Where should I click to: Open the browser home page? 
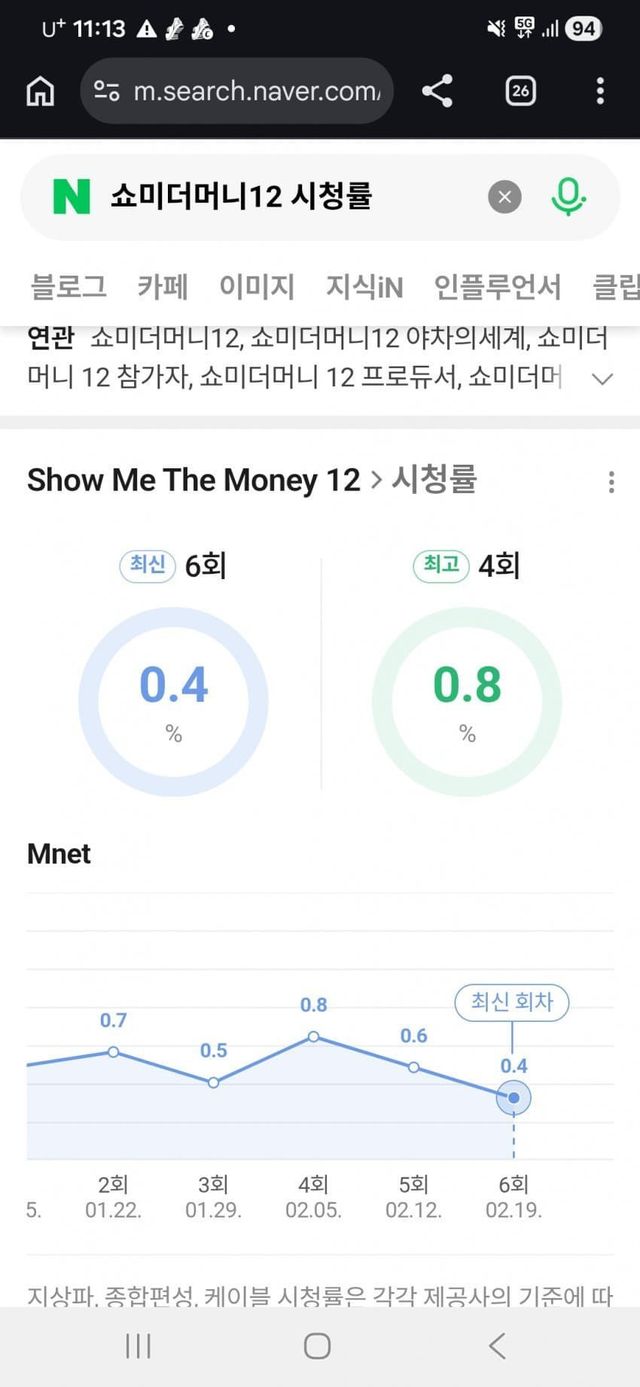pyautogui.click(x=40, y=91)
